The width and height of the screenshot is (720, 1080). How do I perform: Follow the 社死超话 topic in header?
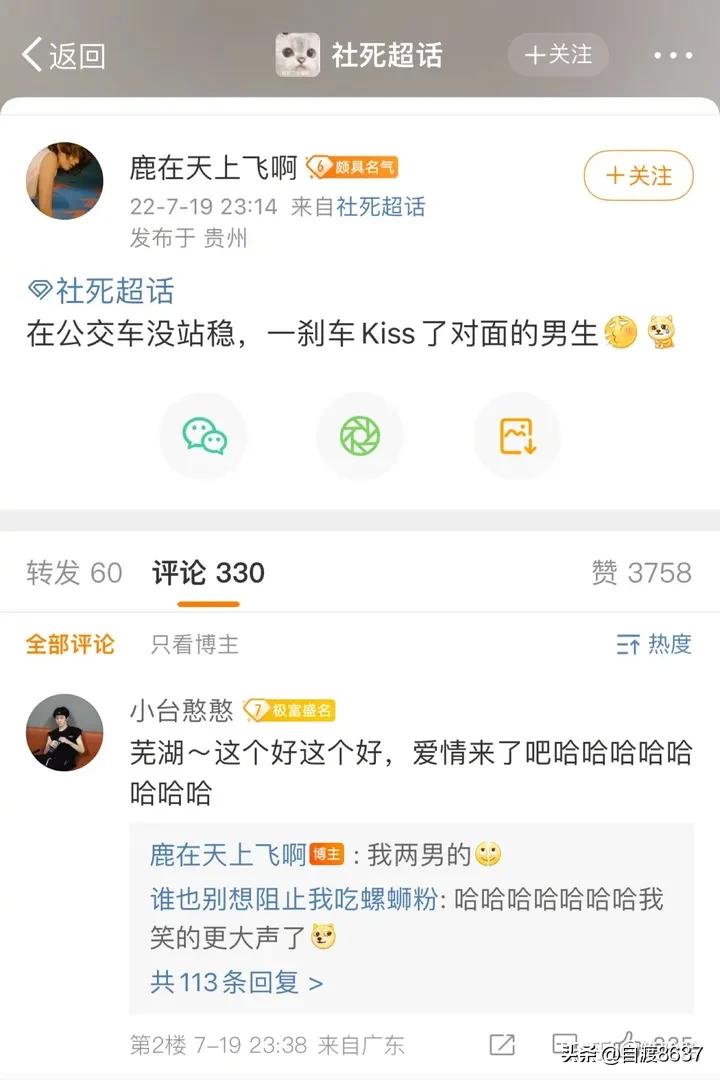(x=557, y=54)
